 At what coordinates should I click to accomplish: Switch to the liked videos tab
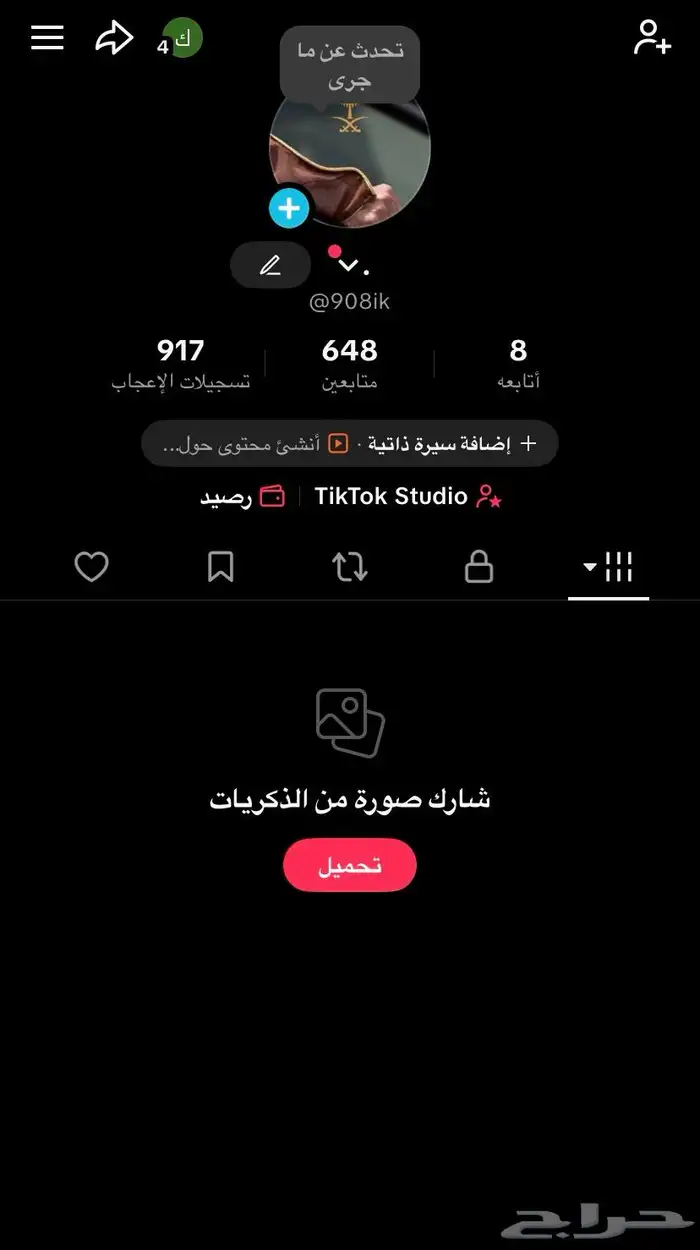pyautogui.click(x=91, y=568)
